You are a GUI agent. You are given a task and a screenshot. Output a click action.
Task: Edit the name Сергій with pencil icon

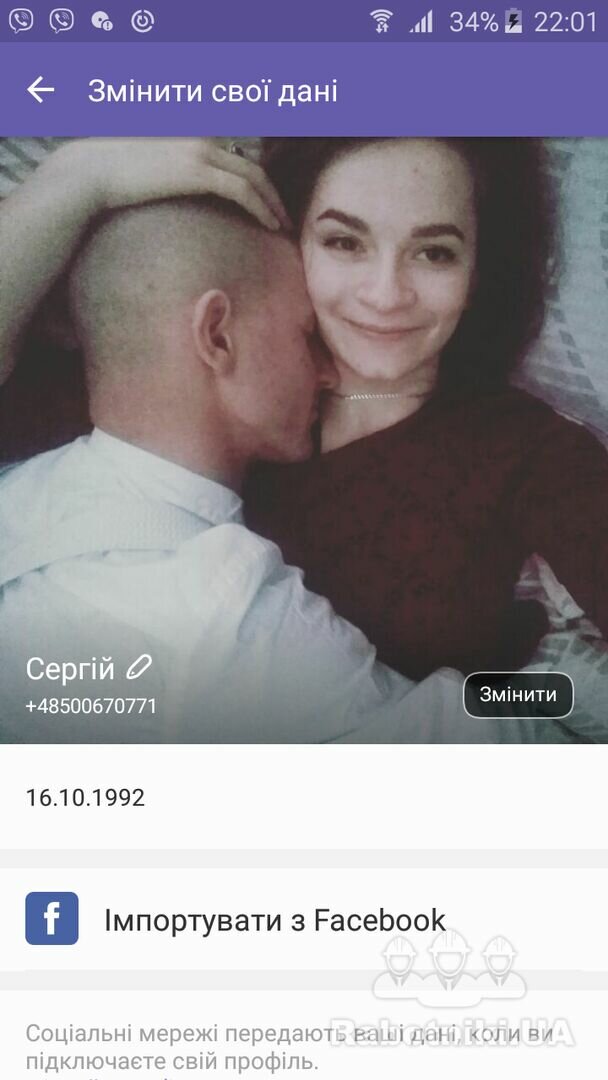tap(139, 668)
